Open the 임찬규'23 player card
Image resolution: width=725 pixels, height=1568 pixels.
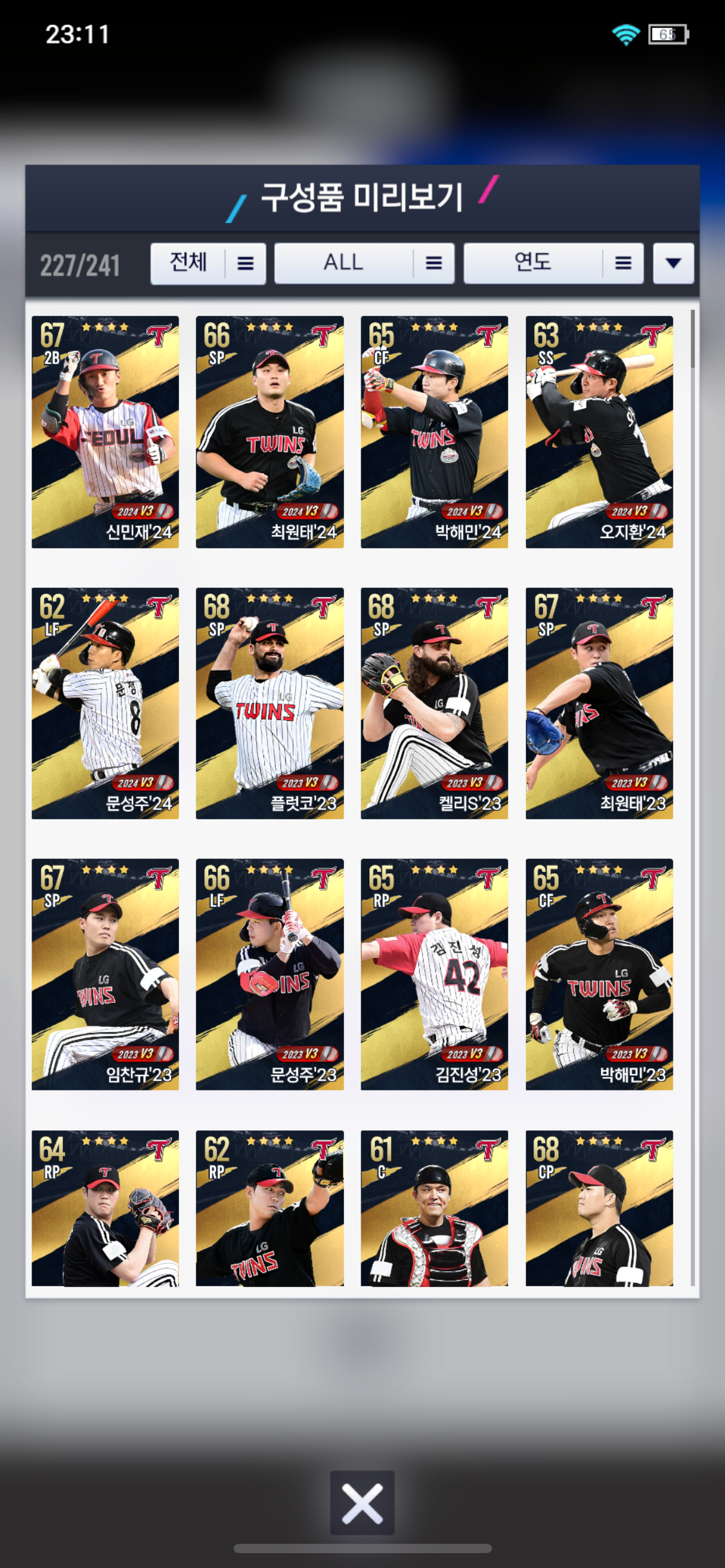(105, 974)
